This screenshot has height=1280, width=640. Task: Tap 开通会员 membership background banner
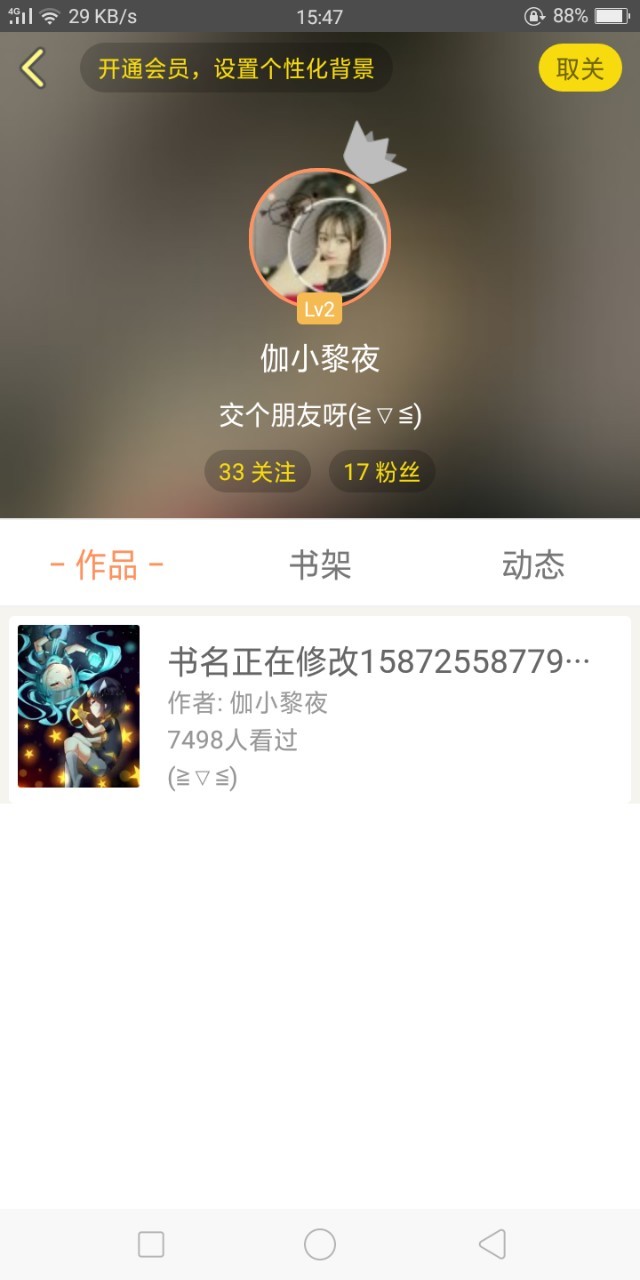pyautogui.click(x=236, y=68)
